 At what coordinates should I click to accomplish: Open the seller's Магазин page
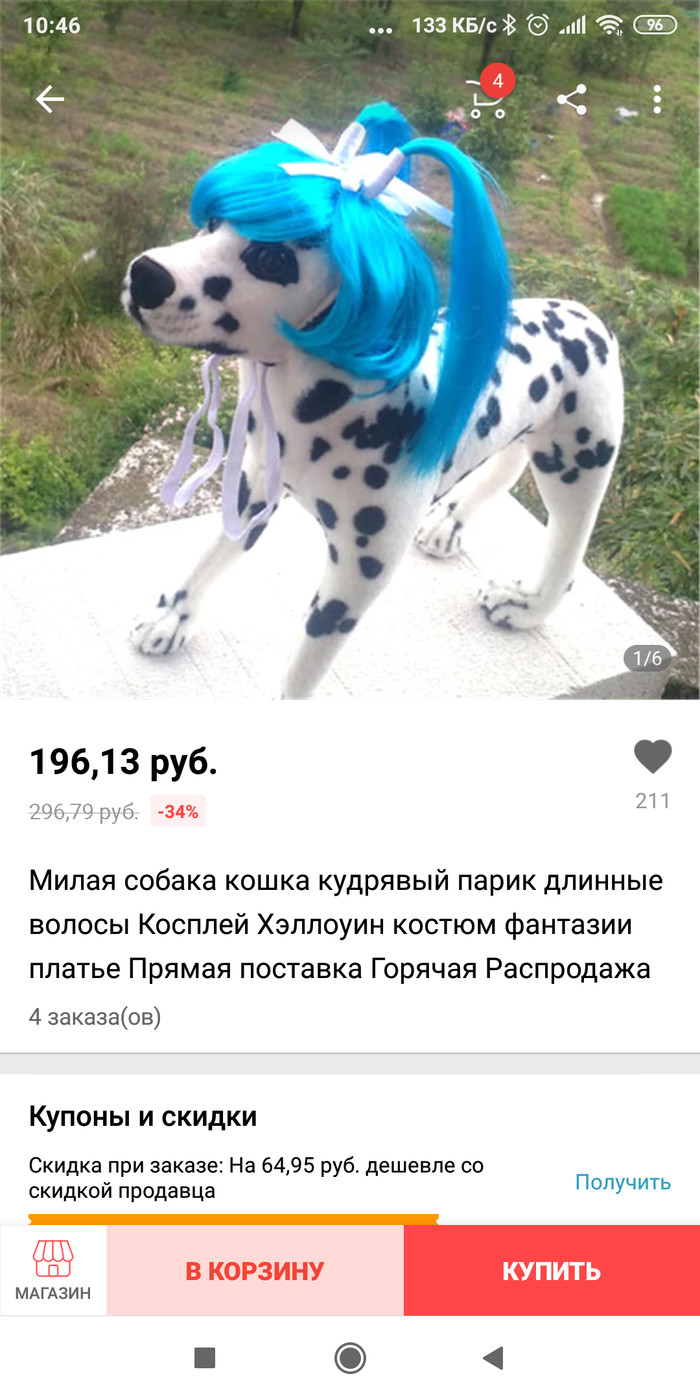coord(53,1270)
